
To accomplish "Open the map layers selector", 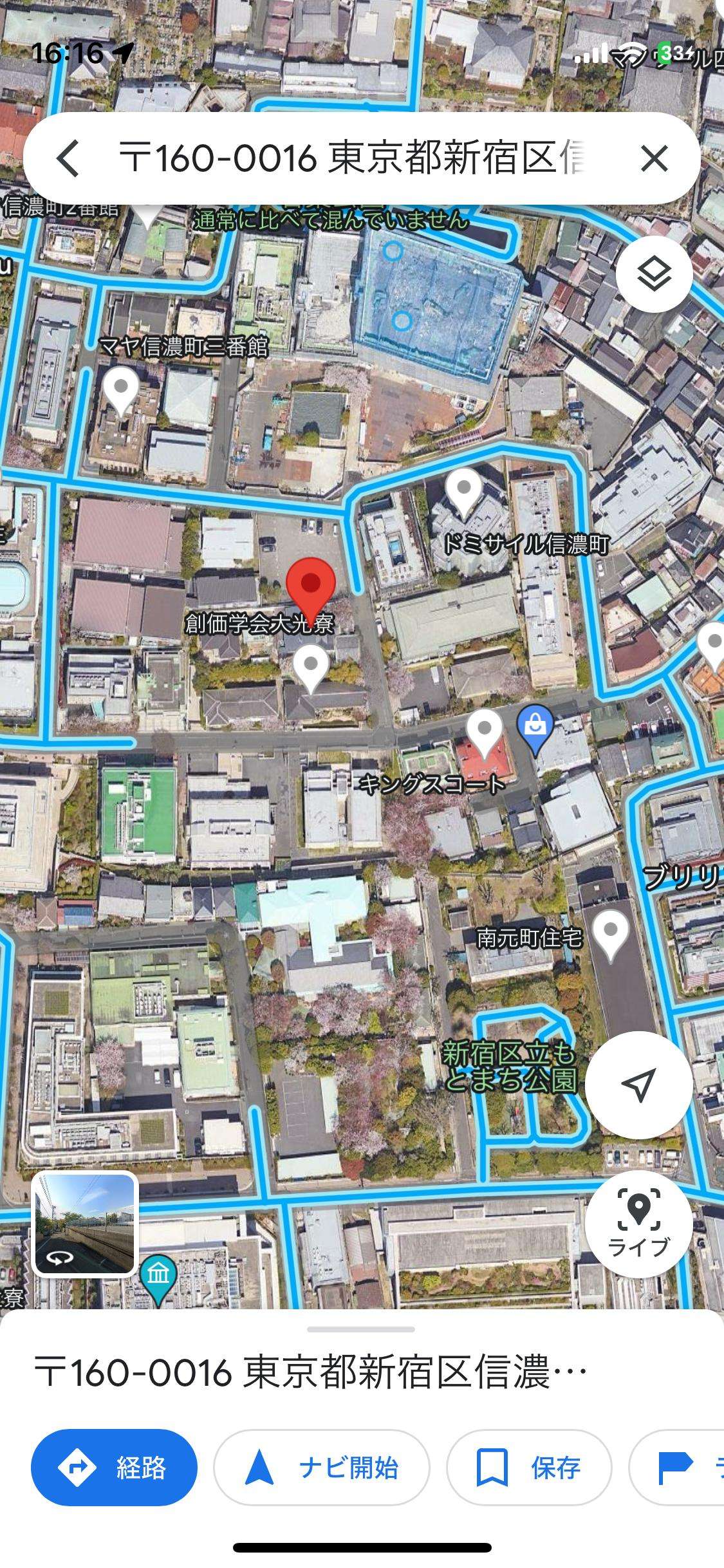I will [654, 275].
